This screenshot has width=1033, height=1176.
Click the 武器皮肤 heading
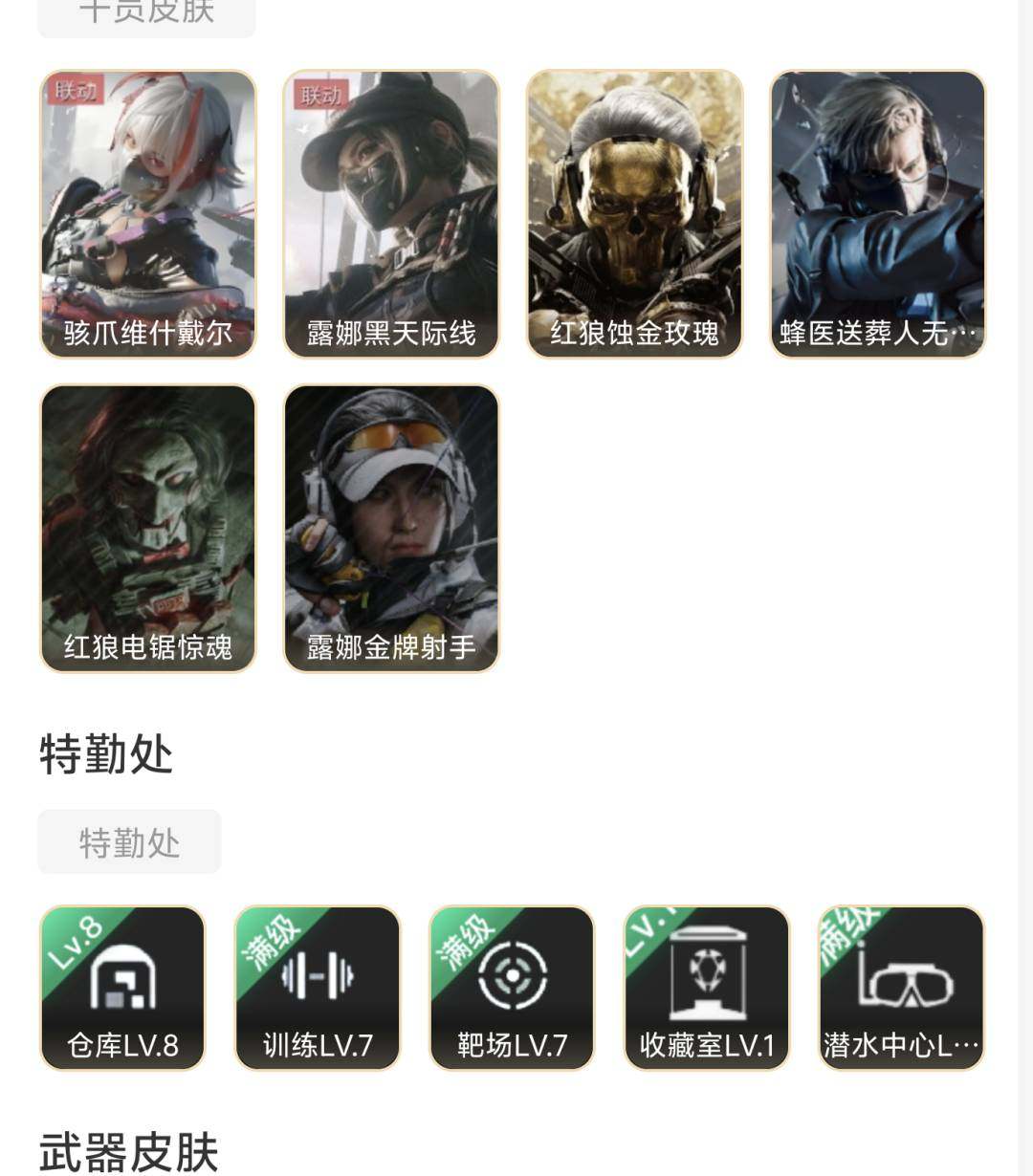pos(127,1152)
